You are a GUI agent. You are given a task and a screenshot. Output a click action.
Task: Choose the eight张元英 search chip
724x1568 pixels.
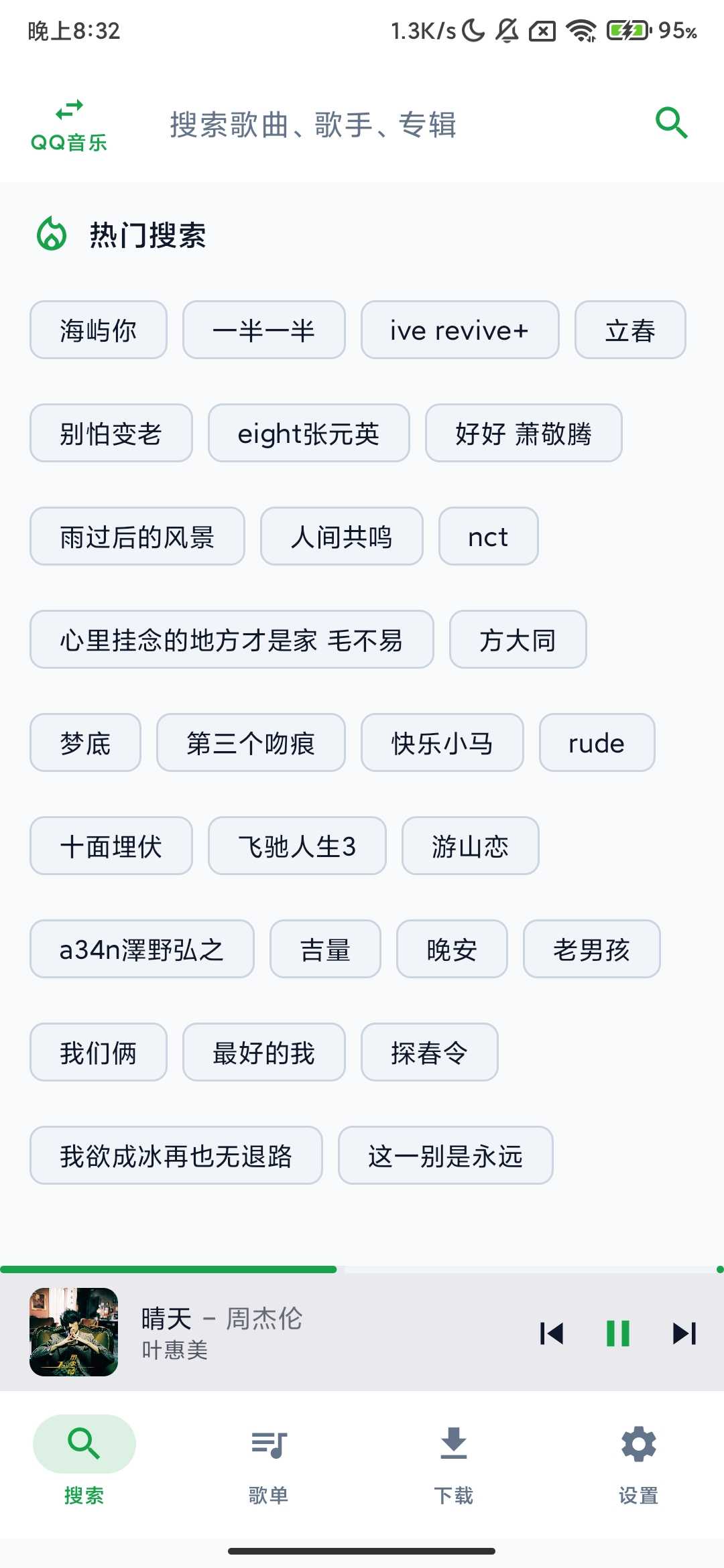point(308,434)
